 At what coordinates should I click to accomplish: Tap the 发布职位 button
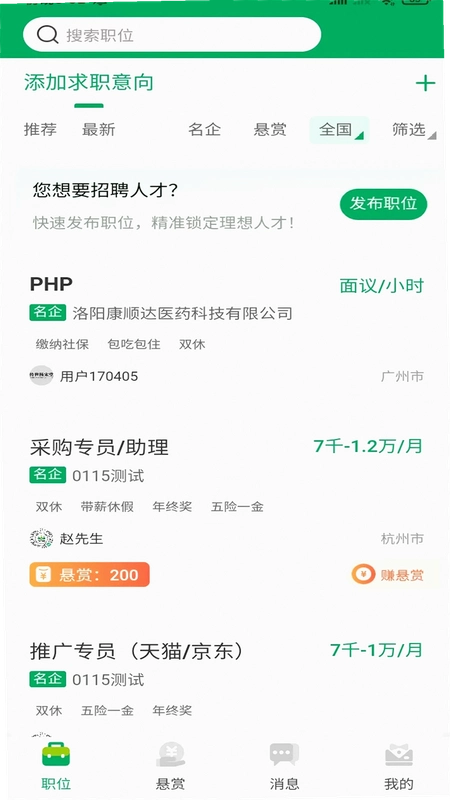click(383, 204)
